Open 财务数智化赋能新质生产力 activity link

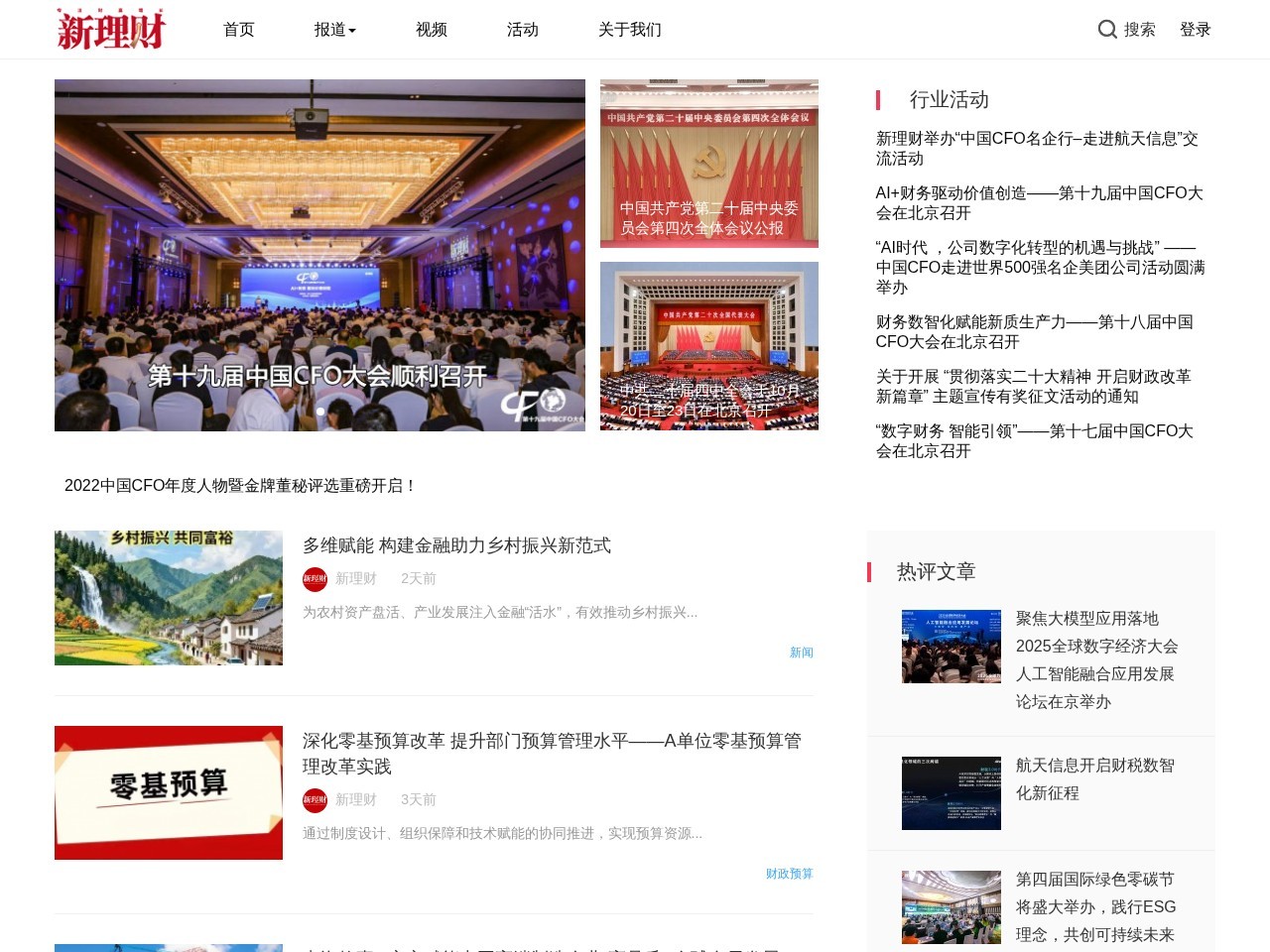1034,331
